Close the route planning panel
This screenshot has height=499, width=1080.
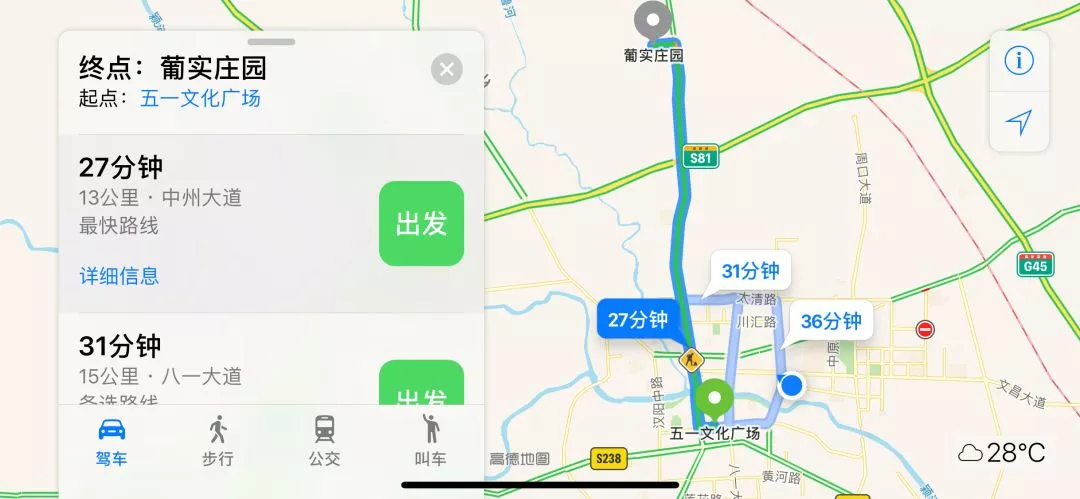click(x=447, y=69)
